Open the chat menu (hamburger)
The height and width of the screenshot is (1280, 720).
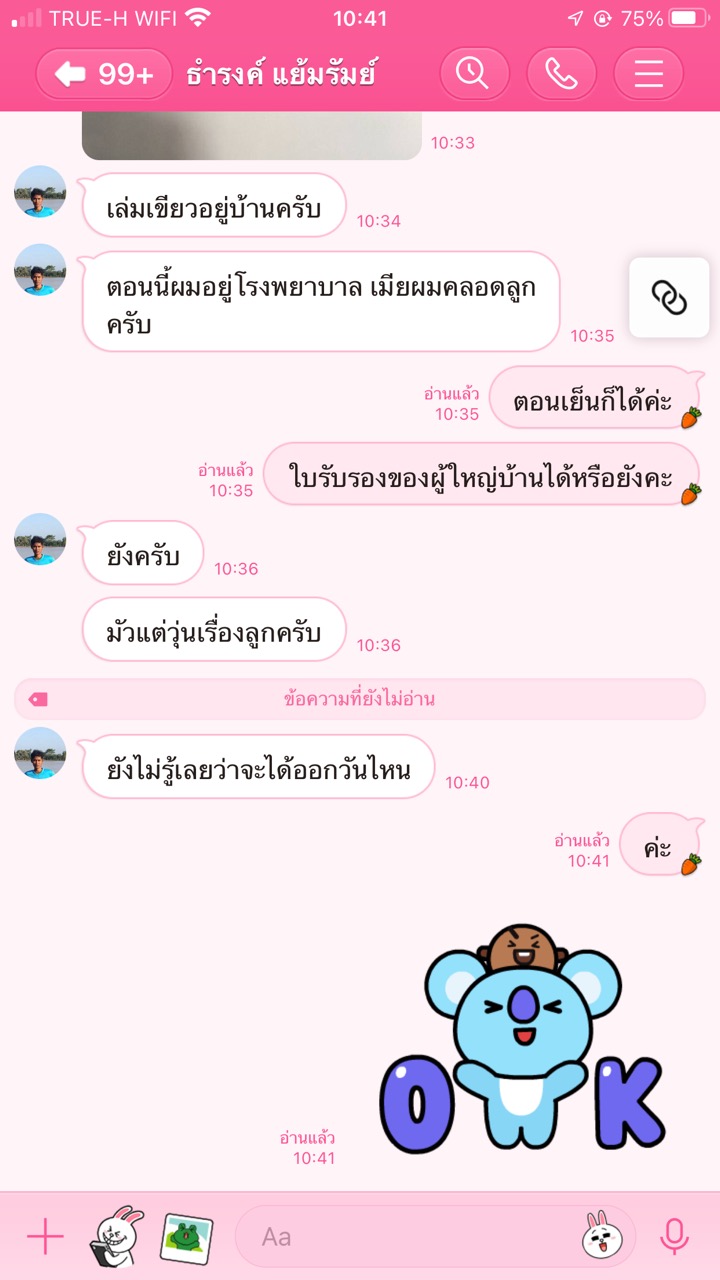pyautogui.click(x=648, y=74)
